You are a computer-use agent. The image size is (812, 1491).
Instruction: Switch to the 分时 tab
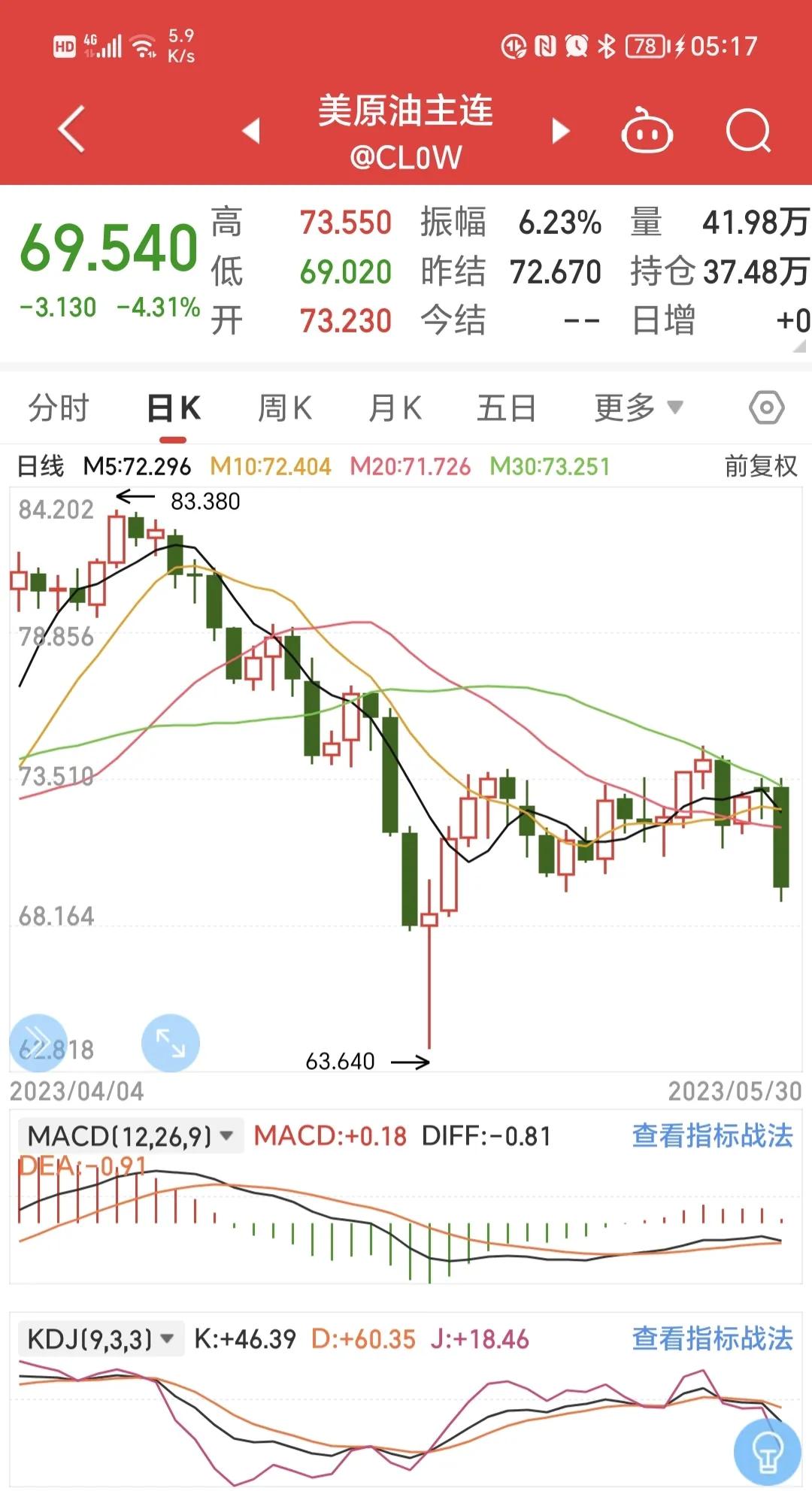[60, 408]
